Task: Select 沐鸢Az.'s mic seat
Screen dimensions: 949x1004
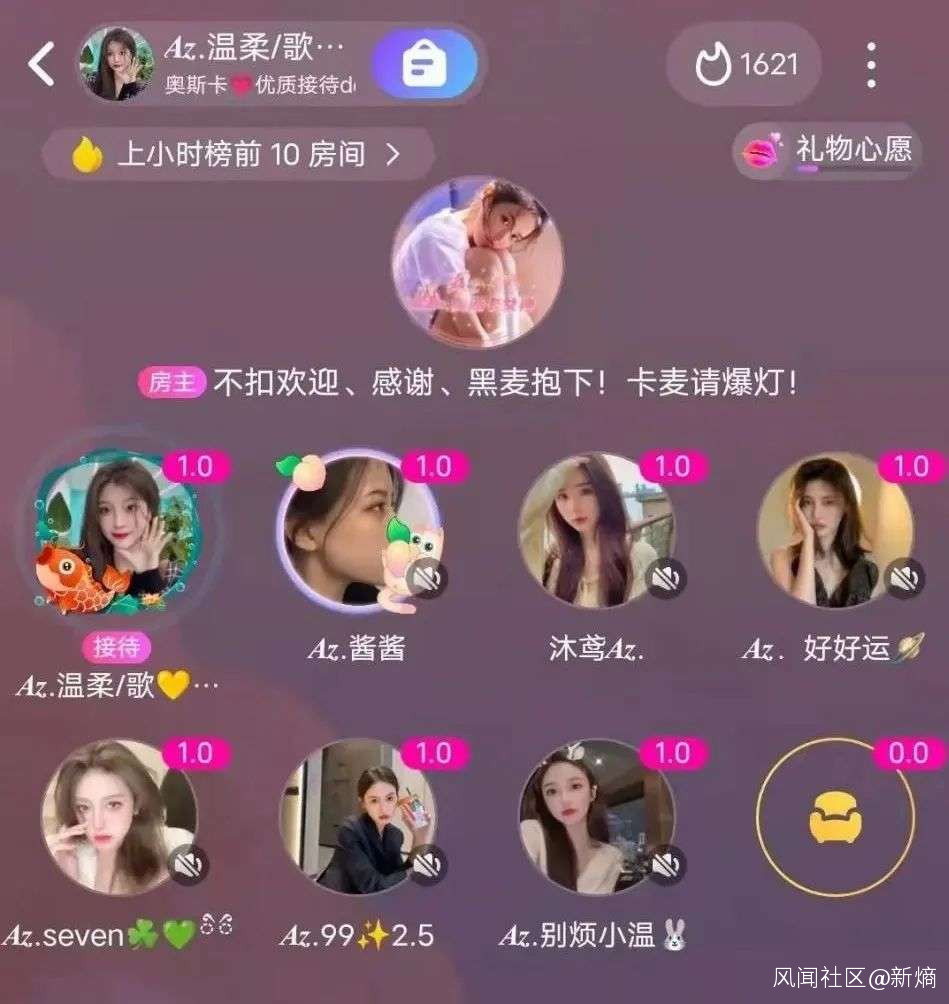Action: click(596, 531)
